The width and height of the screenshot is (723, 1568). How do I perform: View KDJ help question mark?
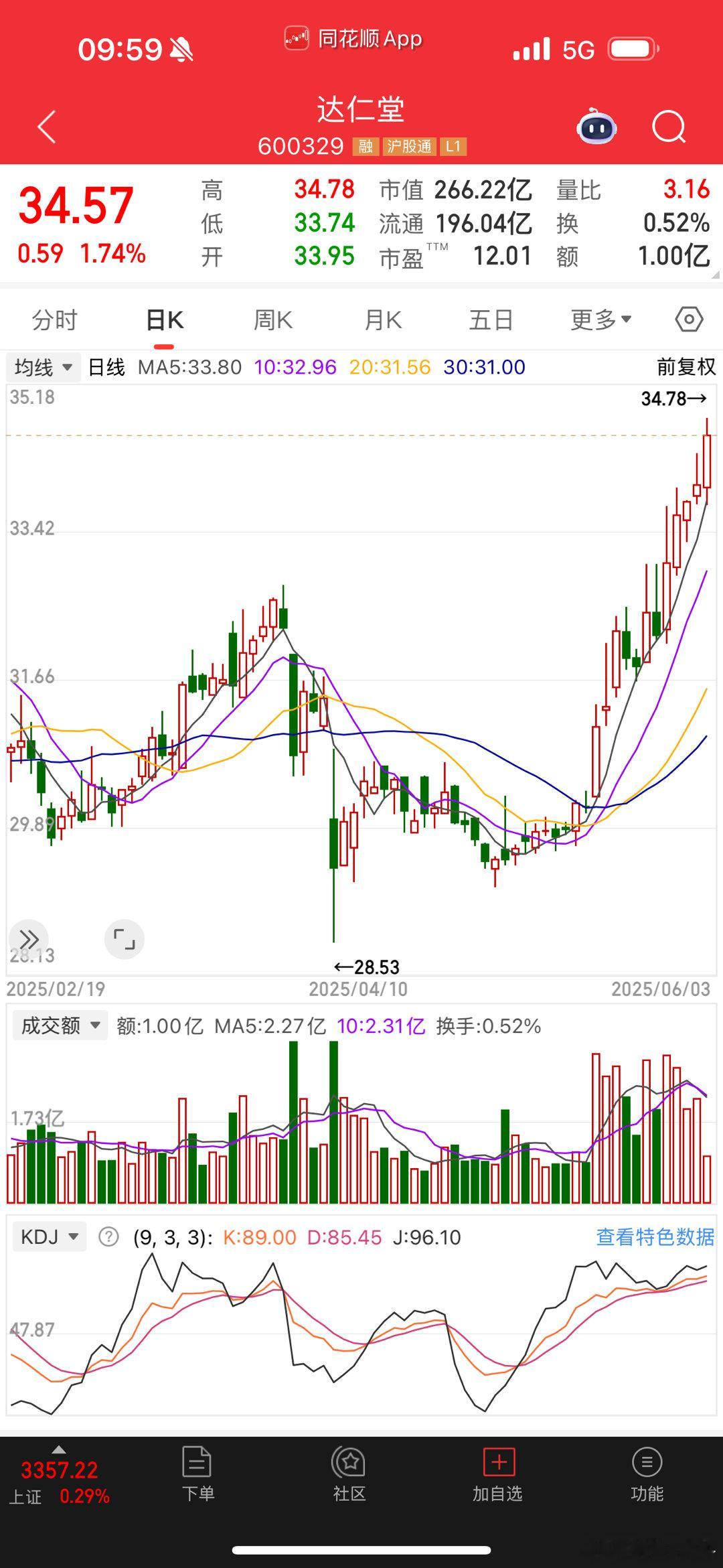pyautogui.click(x=108, y=1236)
